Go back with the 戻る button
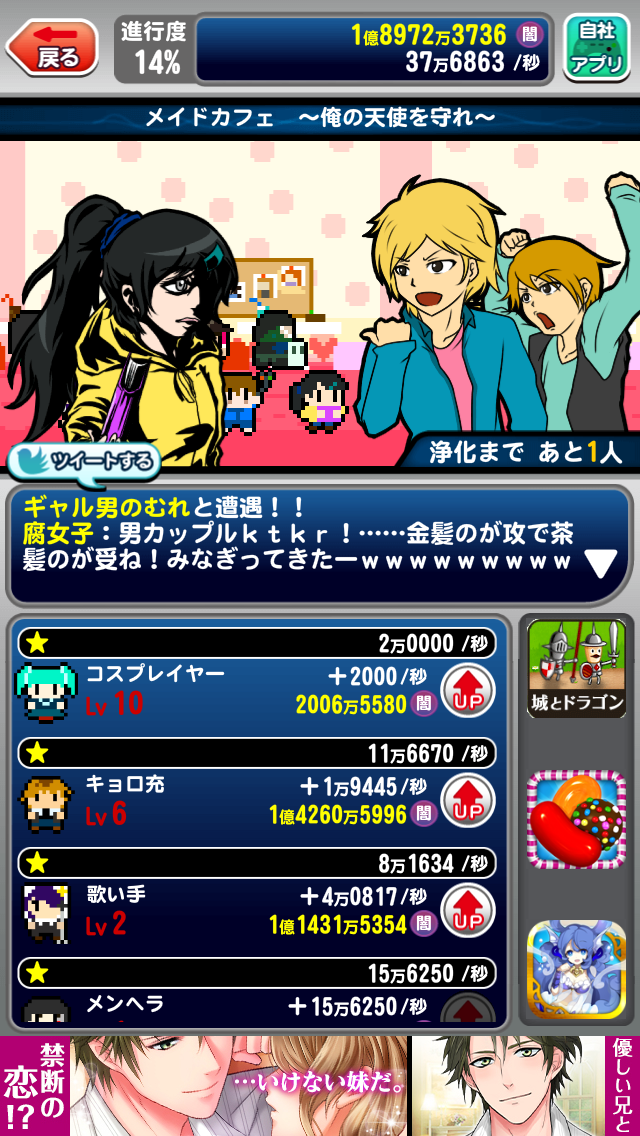This screenshot has width=640, height=1136. (53, 48)
